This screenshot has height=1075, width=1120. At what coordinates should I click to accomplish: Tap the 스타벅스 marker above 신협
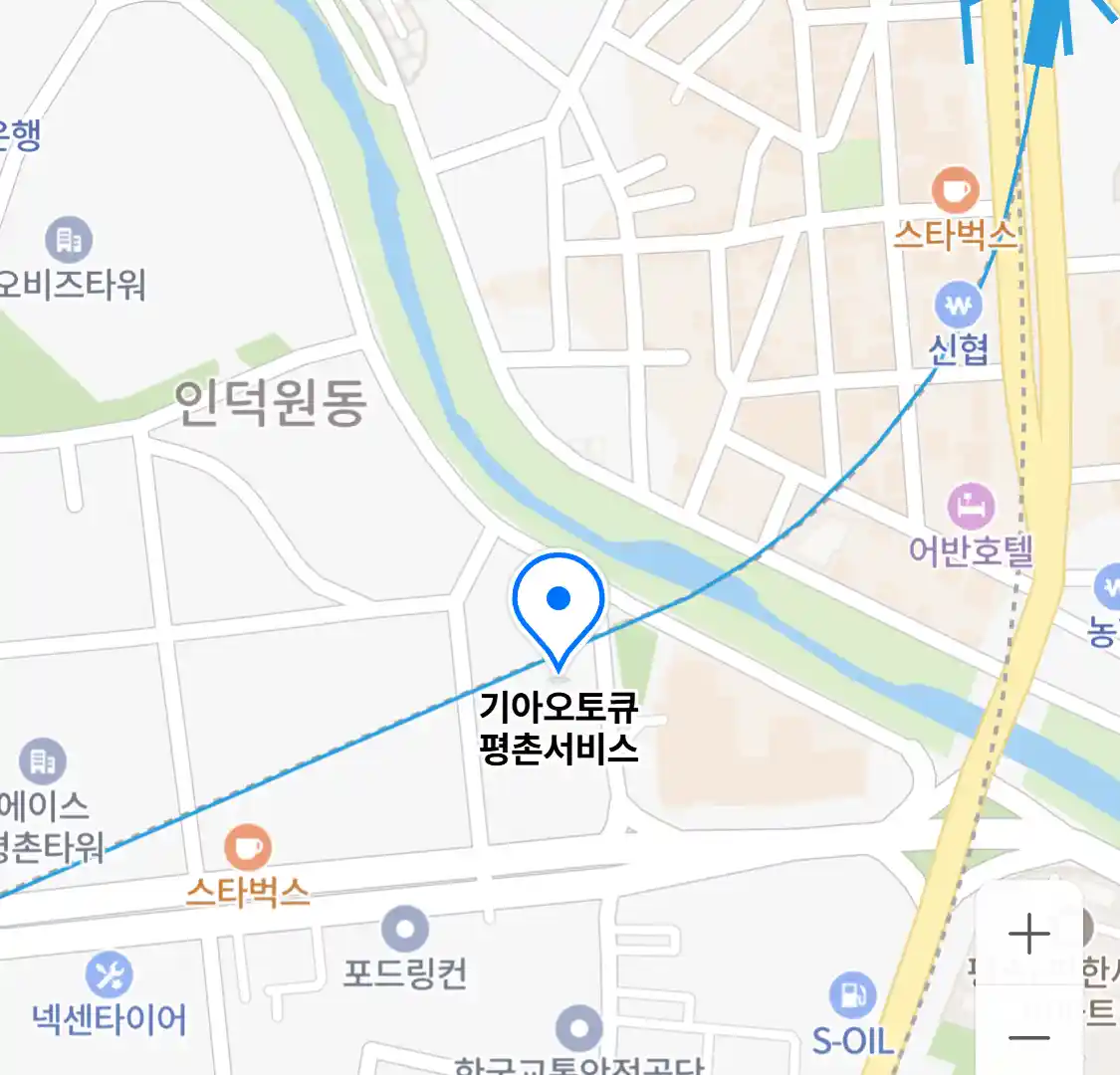tap(956, 189)
